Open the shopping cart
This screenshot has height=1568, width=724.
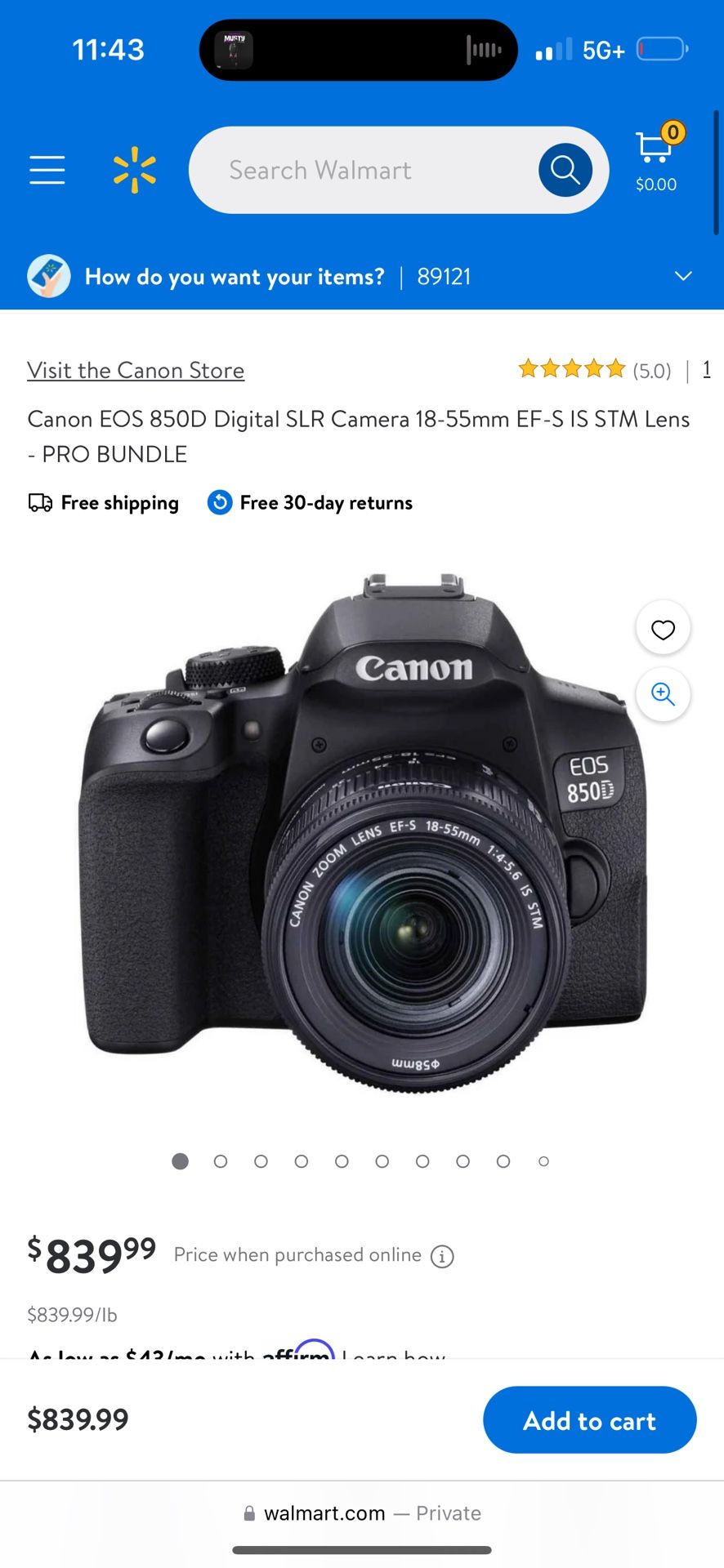tap(656, 159)
